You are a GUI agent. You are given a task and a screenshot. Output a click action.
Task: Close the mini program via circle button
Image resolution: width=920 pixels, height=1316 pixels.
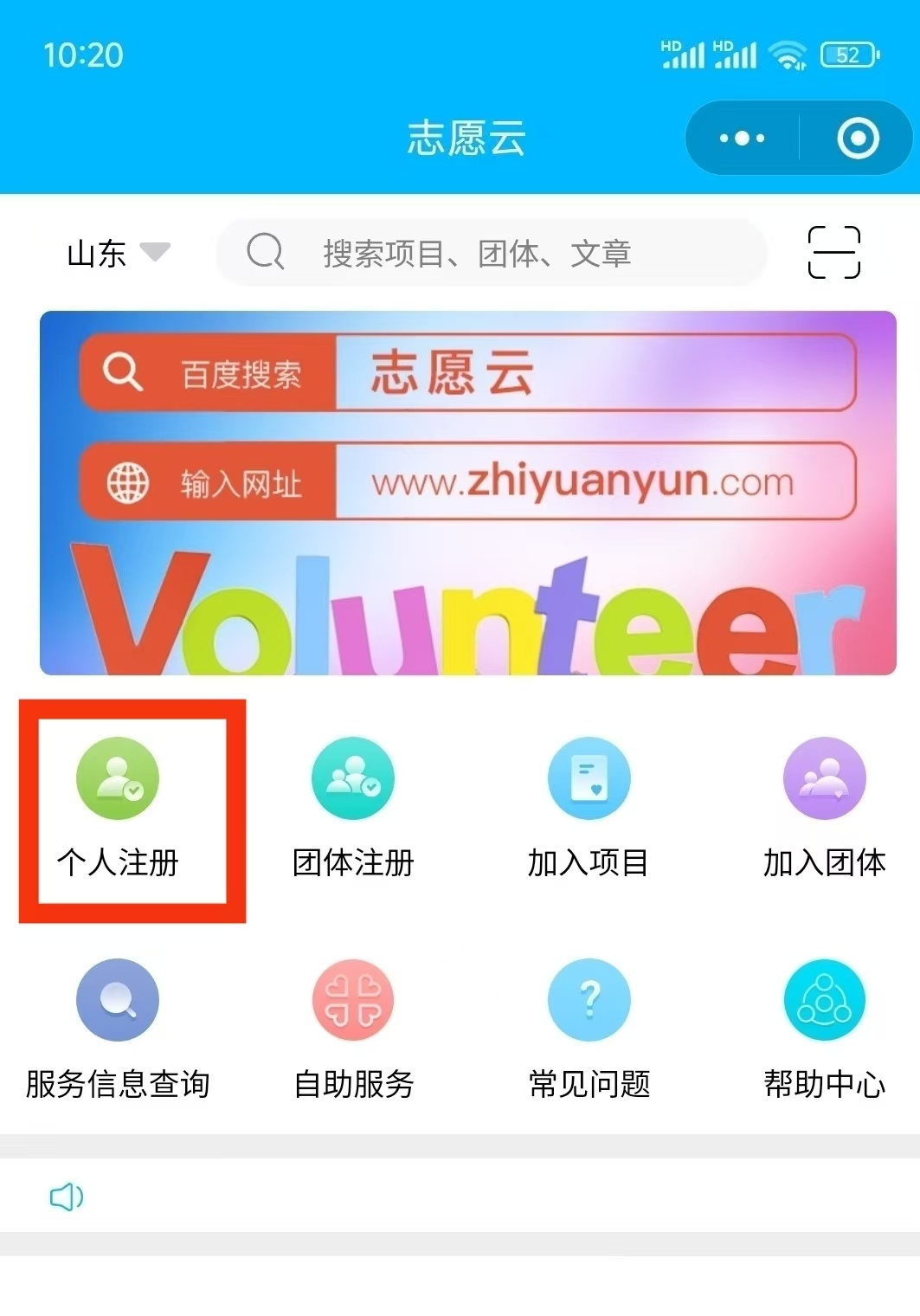click(x=857, y=139)
